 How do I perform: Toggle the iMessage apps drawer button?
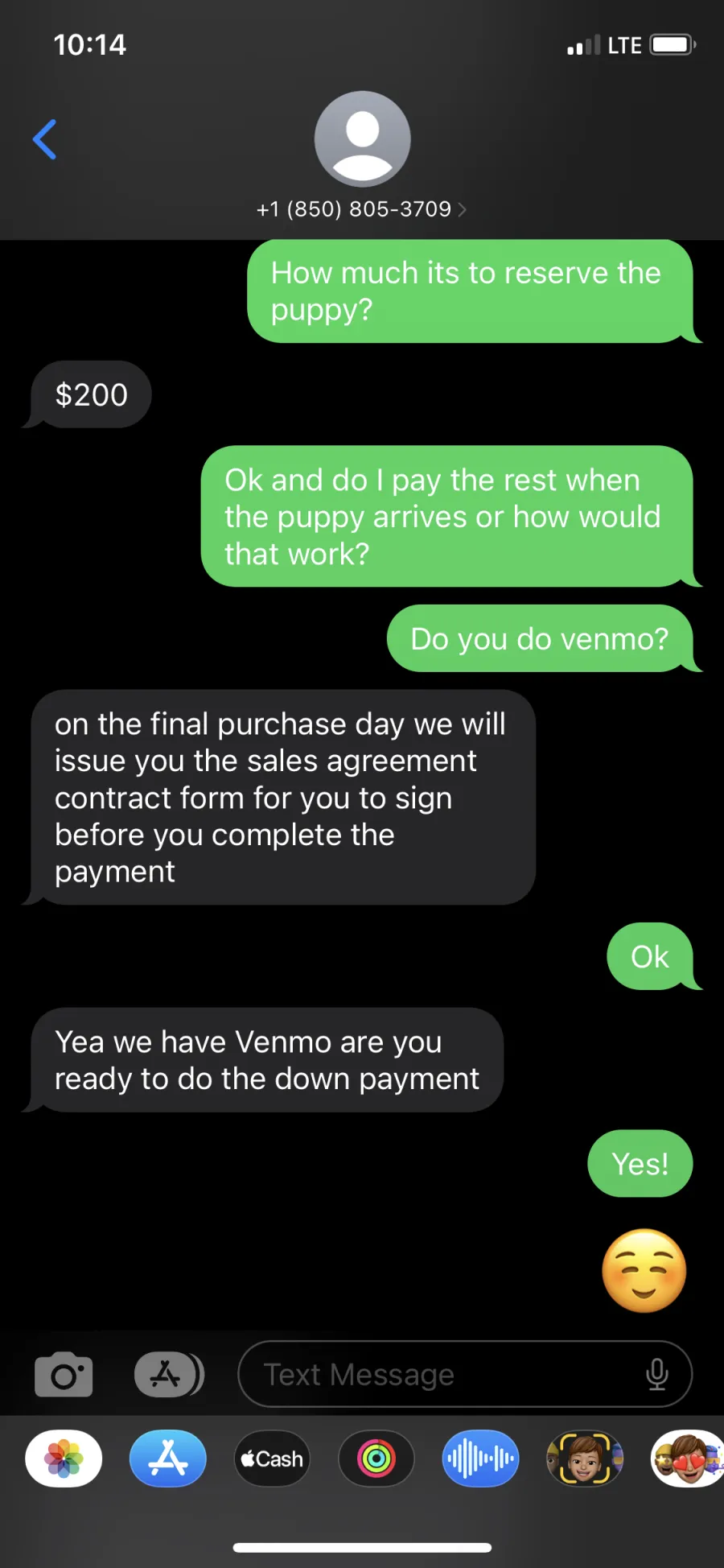(169, 1374)
